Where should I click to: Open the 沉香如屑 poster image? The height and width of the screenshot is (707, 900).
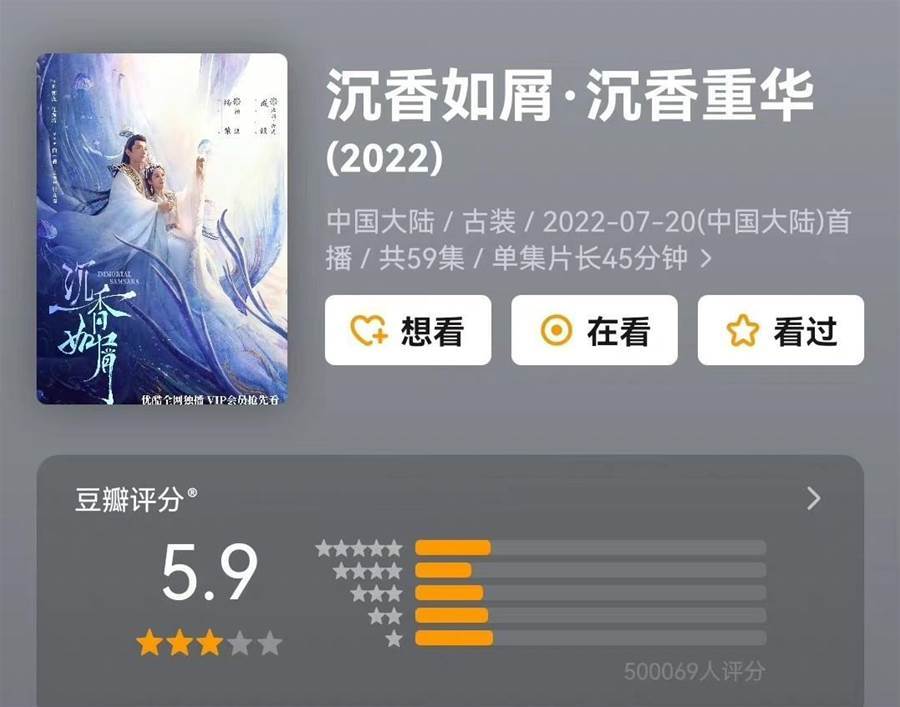(x=162, y=229)
